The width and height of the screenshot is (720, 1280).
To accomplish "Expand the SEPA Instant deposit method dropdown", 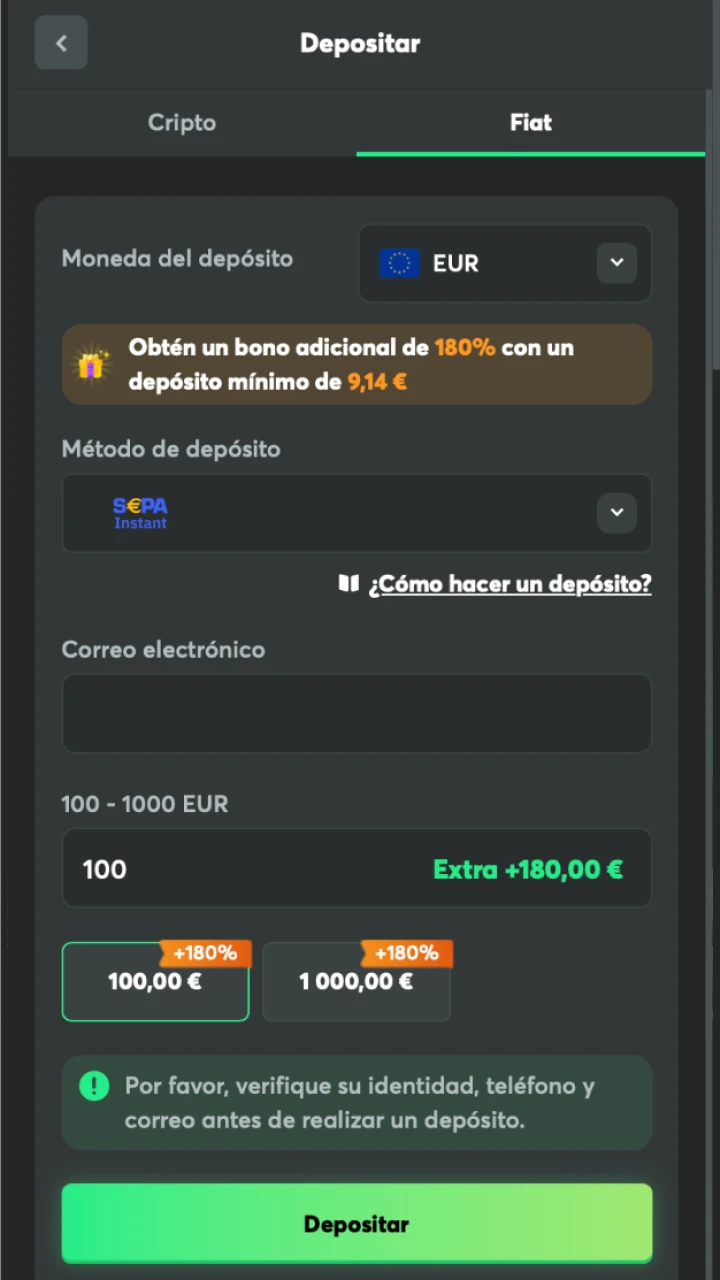I will coord(616,513).
